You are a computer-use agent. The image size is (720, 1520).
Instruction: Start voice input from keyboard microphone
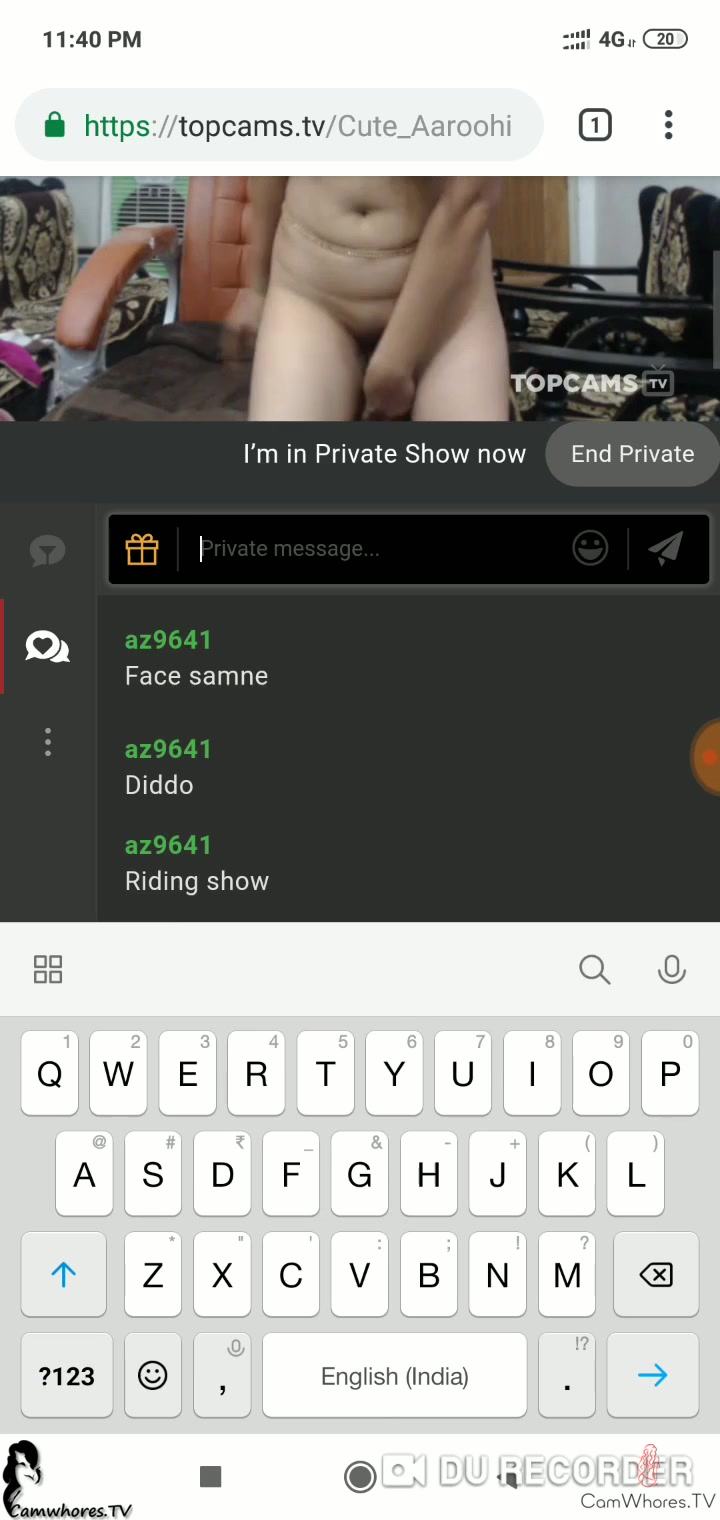coord(672,969)
